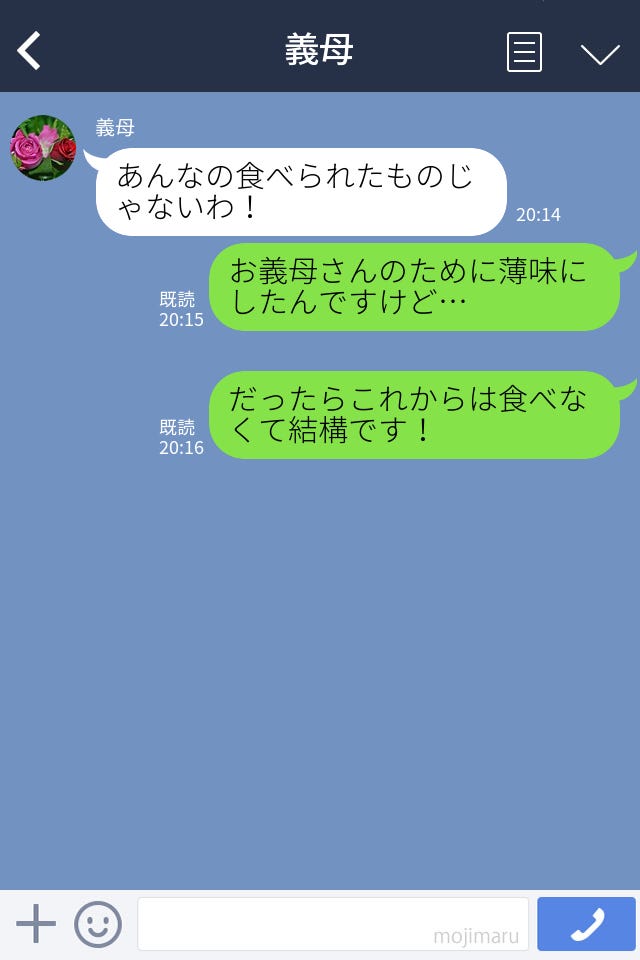Expand the chat options chevron

point(600,53)
